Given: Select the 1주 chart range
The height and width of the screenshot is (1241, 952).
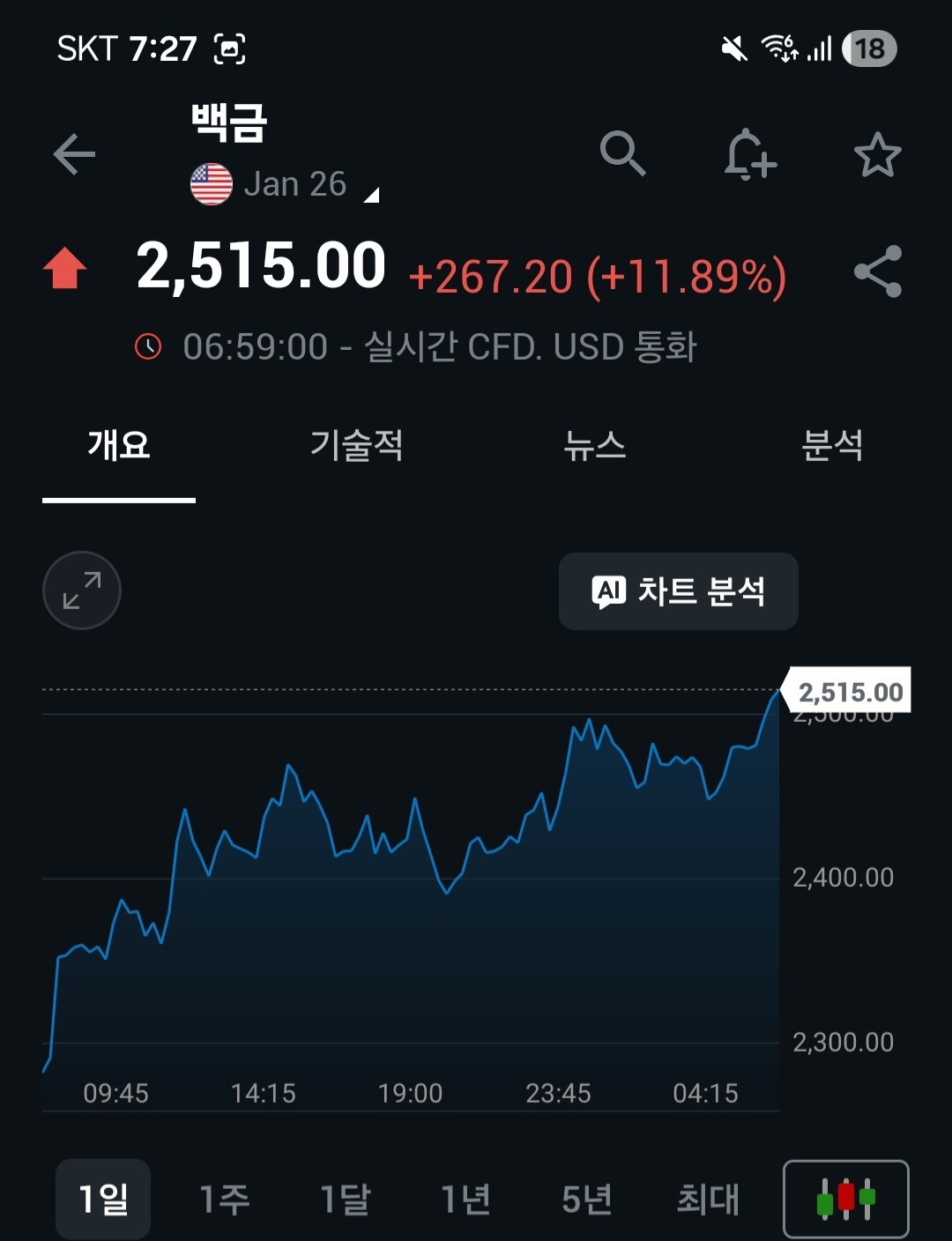Looking at the screenshot, I should click(x=224, y=1199).
